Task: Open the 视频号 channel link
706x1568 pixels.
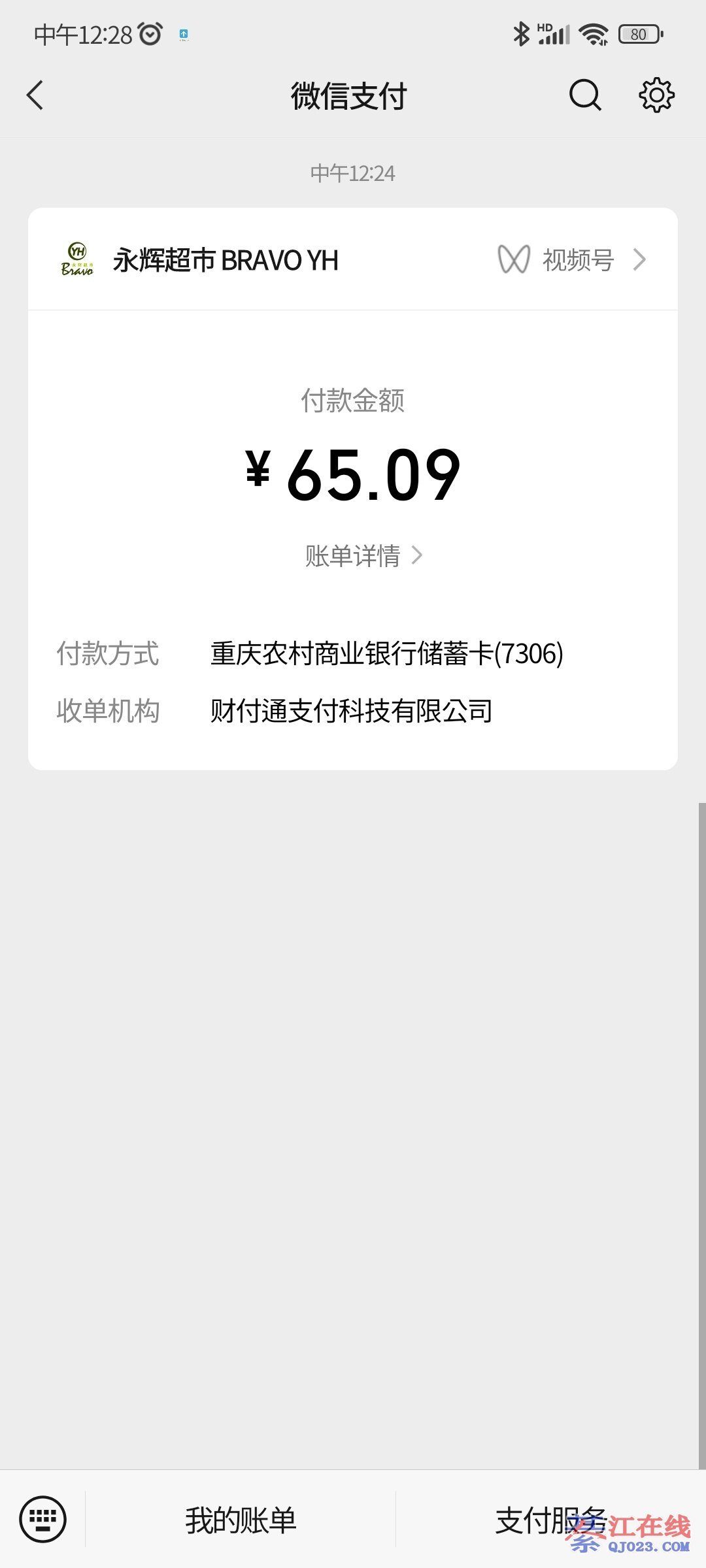Action: click(573, 260)
